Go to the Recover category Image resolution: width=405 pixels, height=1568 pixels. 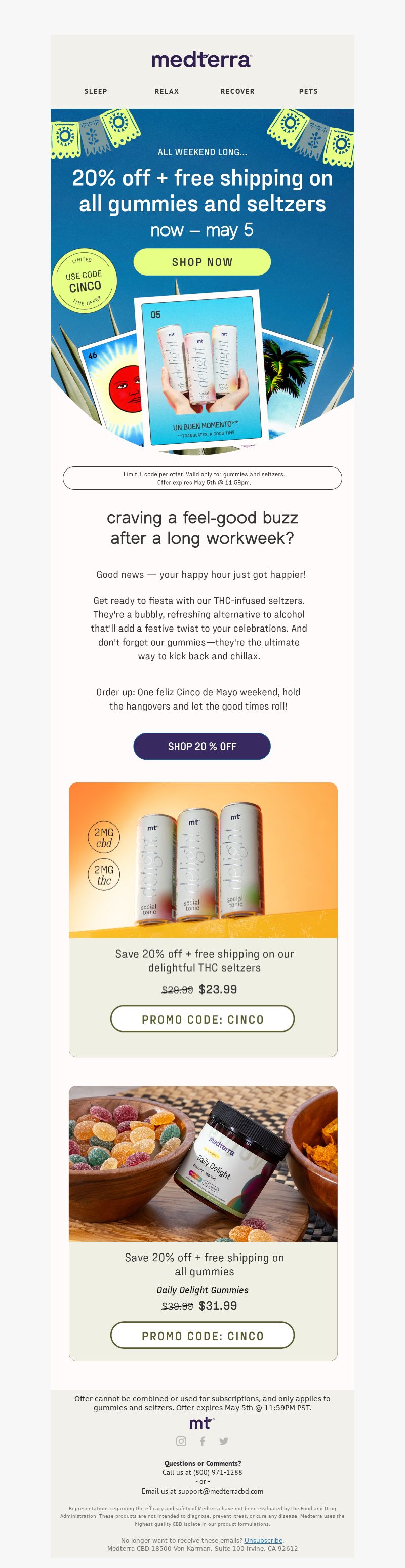pos(237,91)
